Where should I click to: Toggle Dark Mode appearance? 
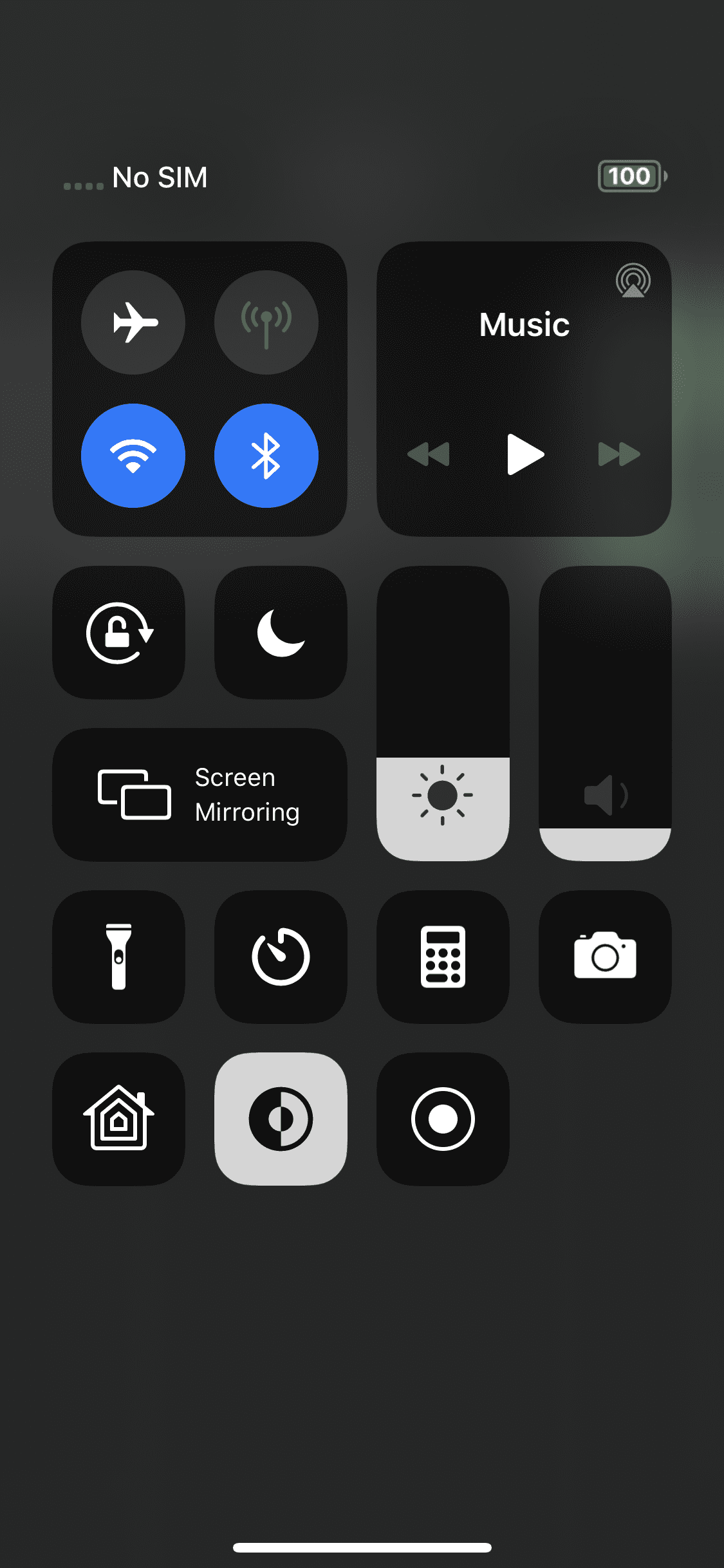(x=281, y=1119)
